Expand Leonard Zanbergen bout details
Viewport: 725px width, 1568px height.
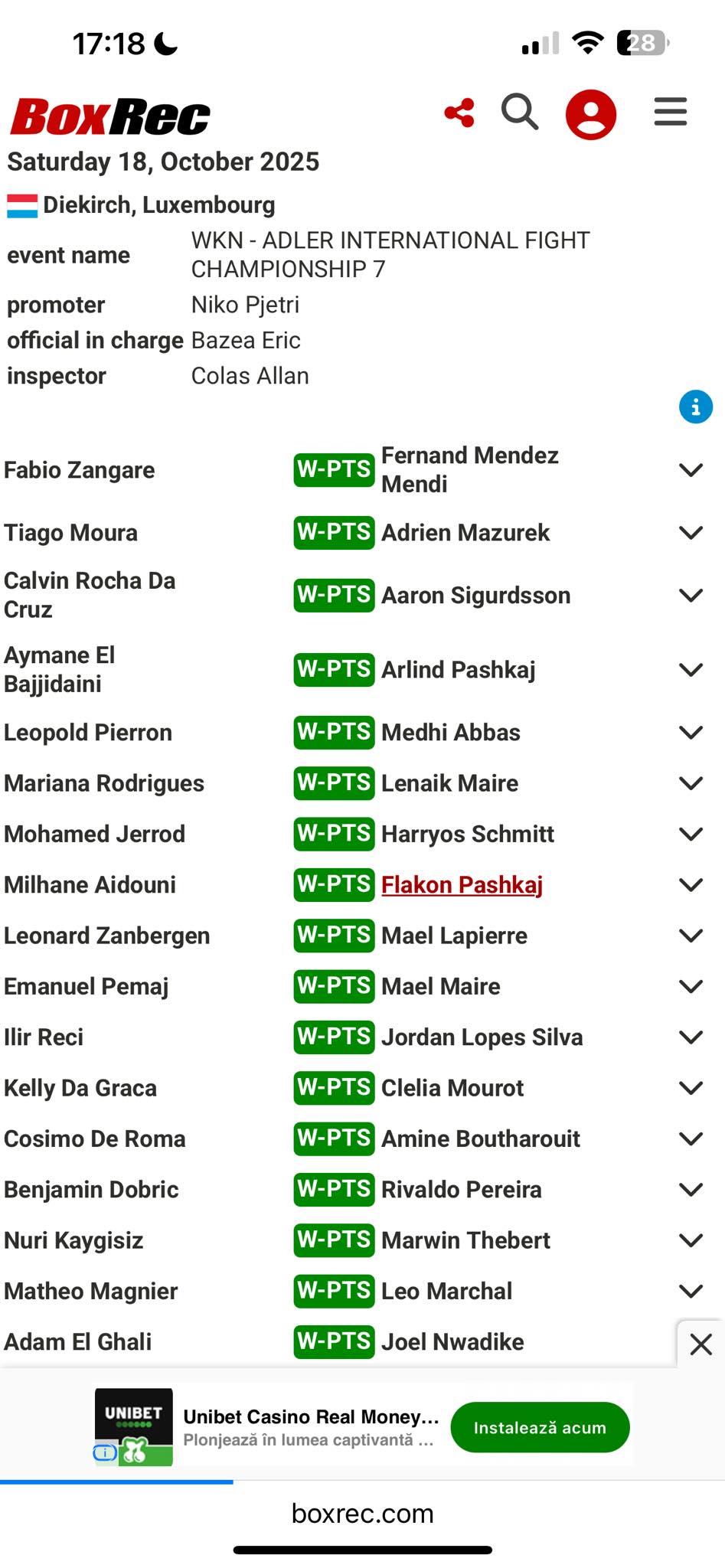(x=691, y=936)
